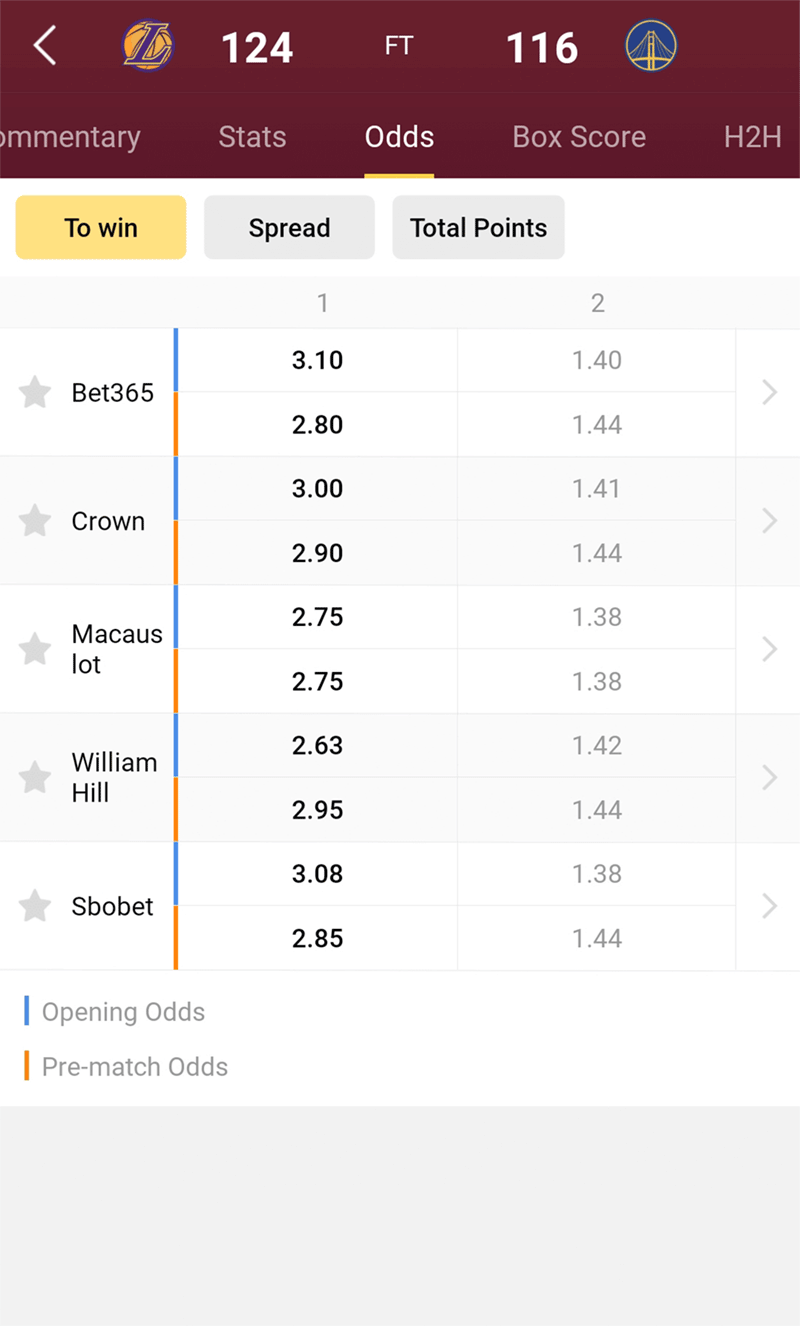The image size is (800, 1326).
Task: Switch to the H2H tab
Action: 752,137
